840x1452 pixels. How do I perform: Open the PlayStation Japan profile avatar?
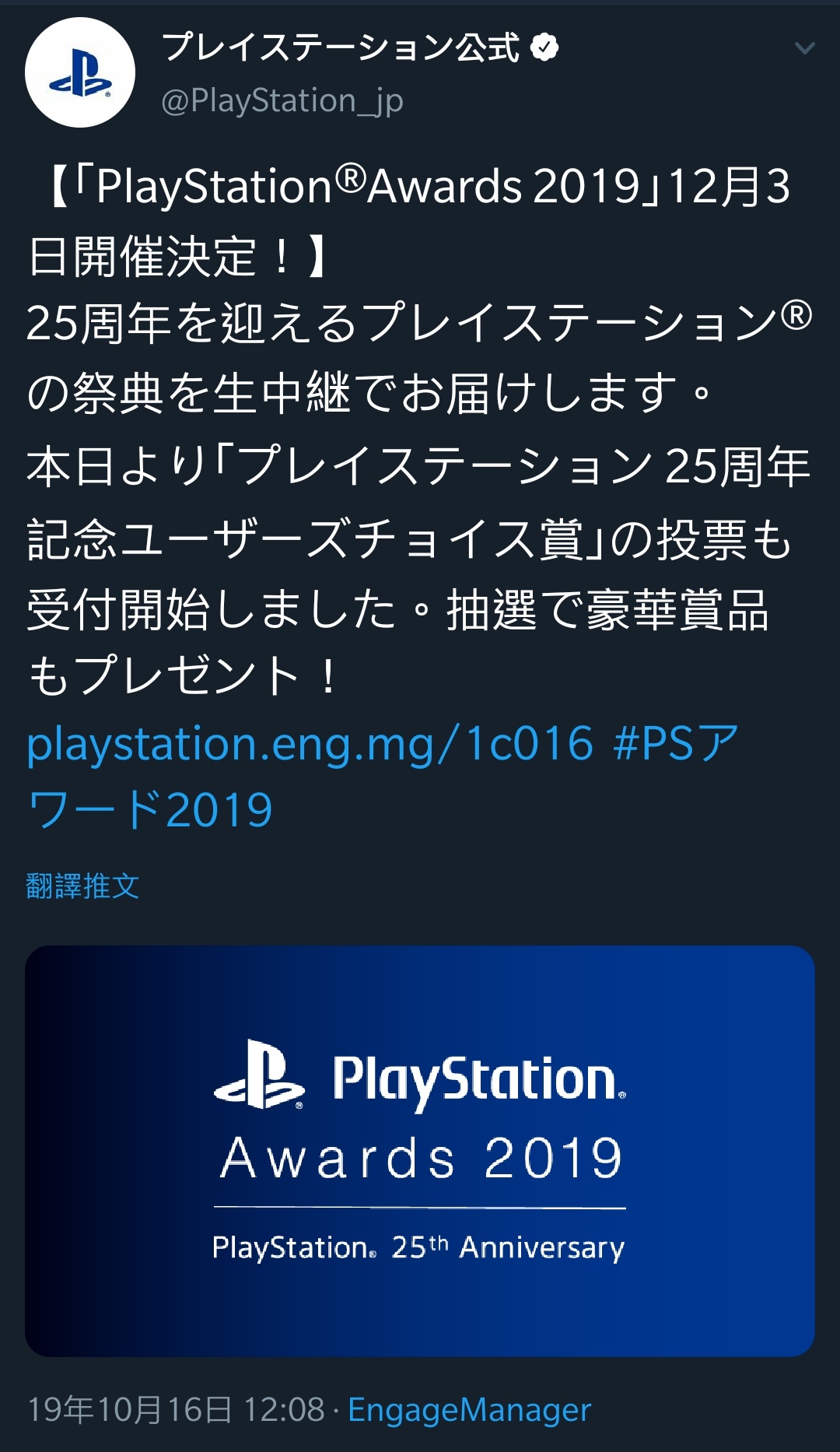[x=80, y=72]
